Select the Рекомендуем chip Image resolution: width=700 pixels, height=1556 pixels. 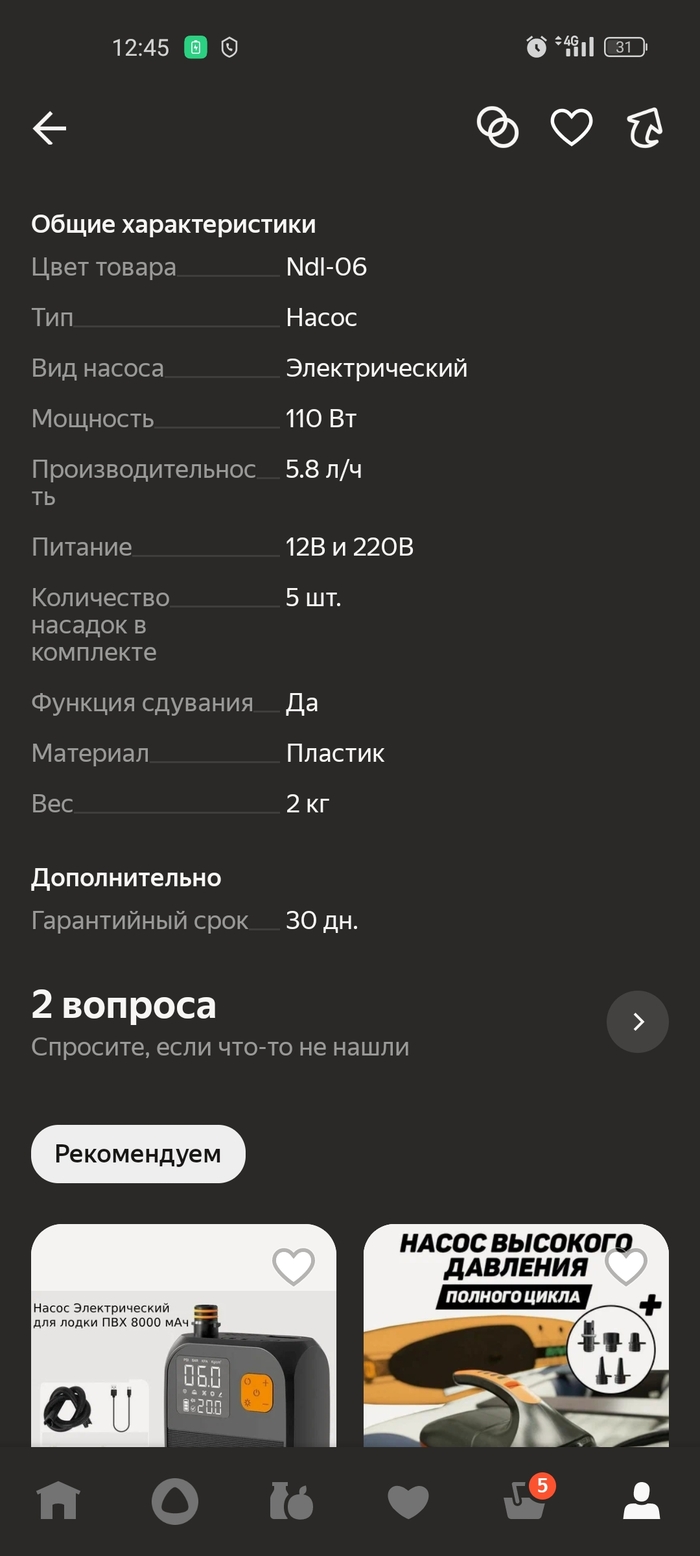(x=138, y=1153)
